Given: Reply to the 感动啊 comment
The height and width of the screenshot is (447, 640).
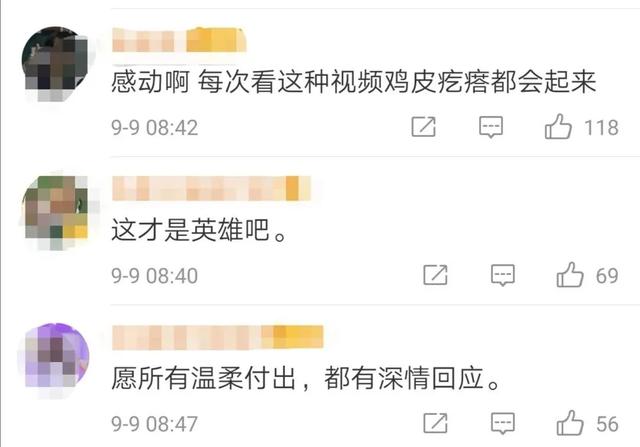Looking at the screenshot, I should click(490, 127).
